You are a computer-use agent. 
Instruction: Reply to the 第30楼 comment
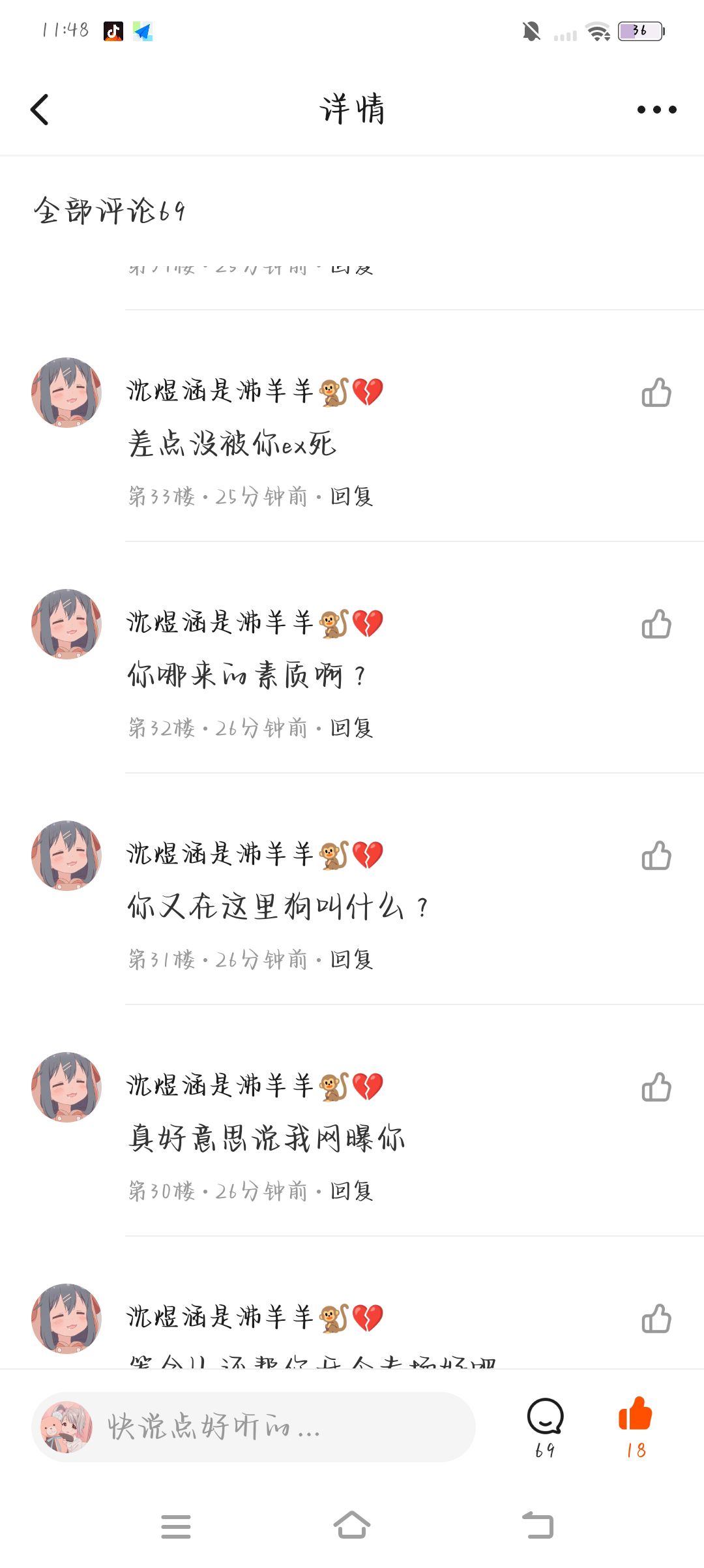[351, 1191]
